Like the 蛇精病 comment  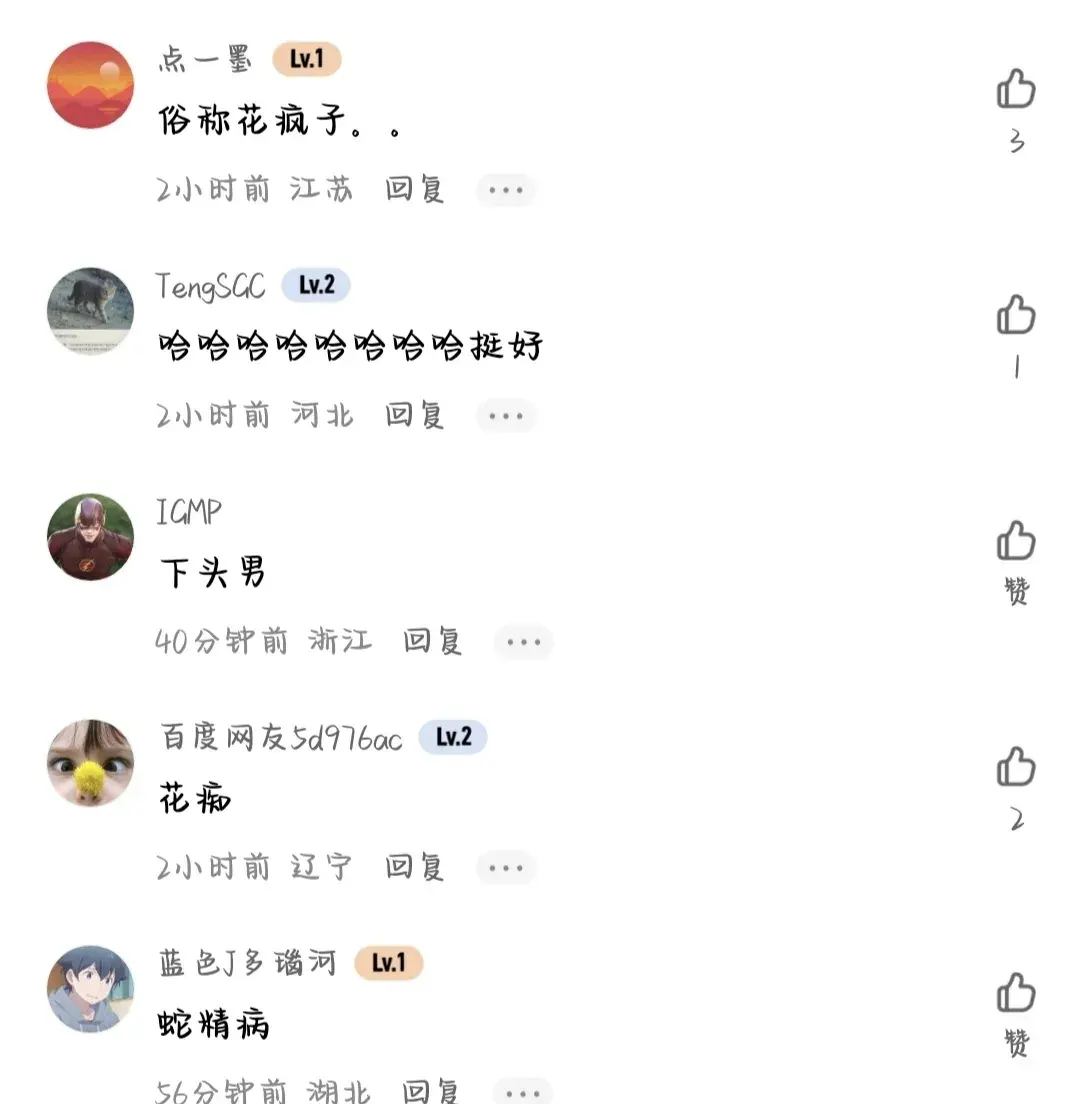click(1016, 994)
